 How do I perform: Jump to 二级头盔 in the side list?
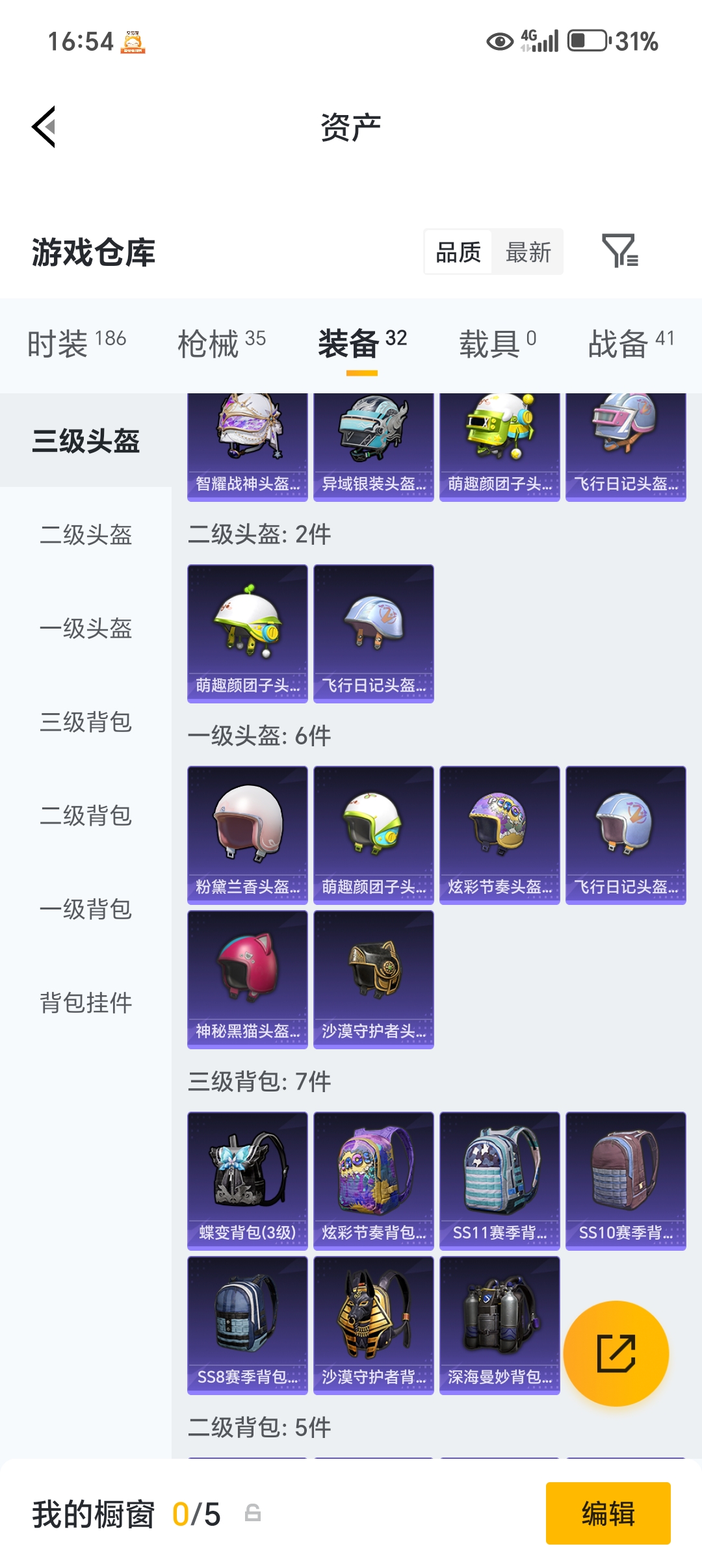tap(86, 535)
